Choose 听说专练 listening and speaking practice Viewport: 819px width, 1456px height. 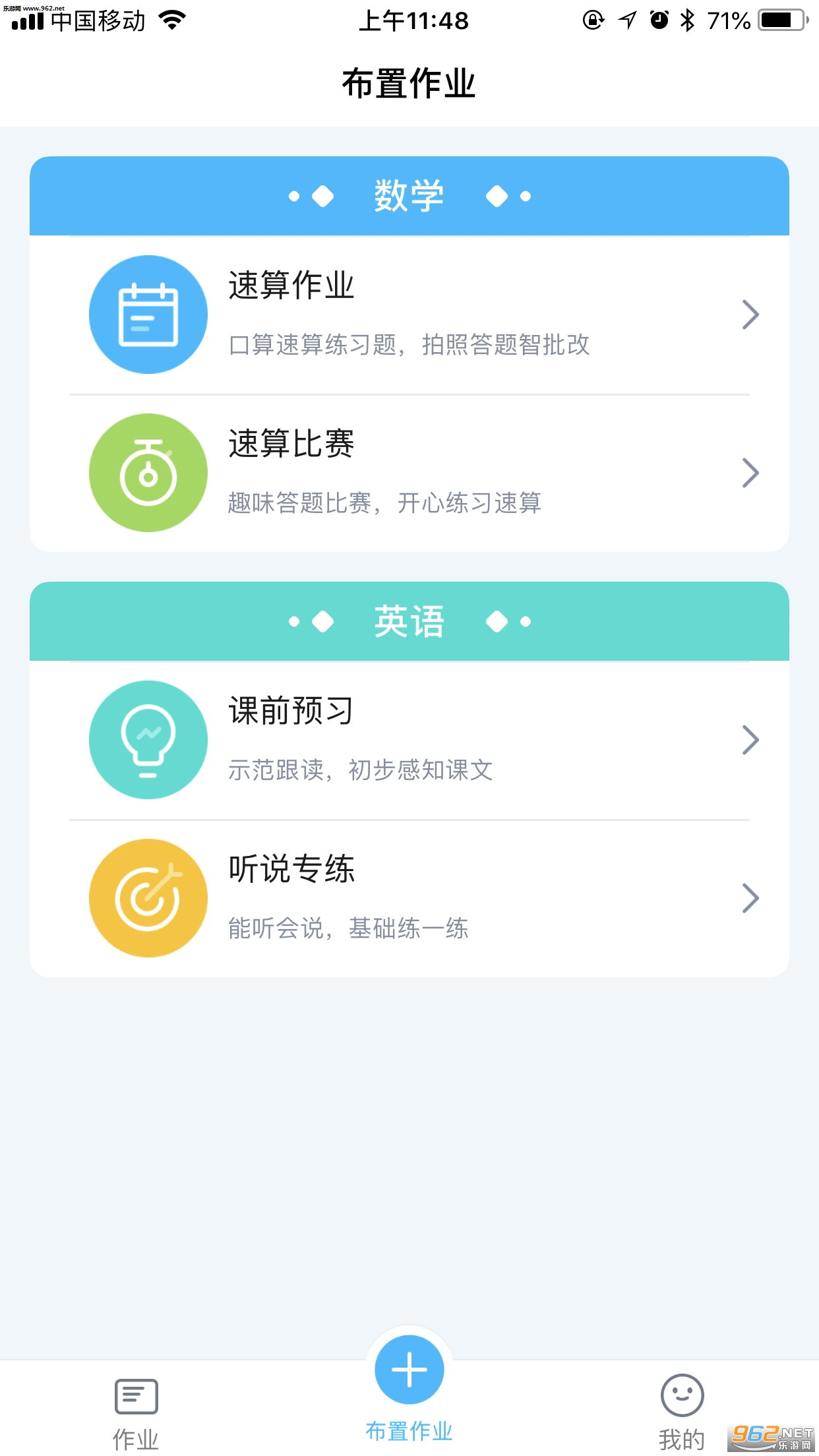(409, 898)
